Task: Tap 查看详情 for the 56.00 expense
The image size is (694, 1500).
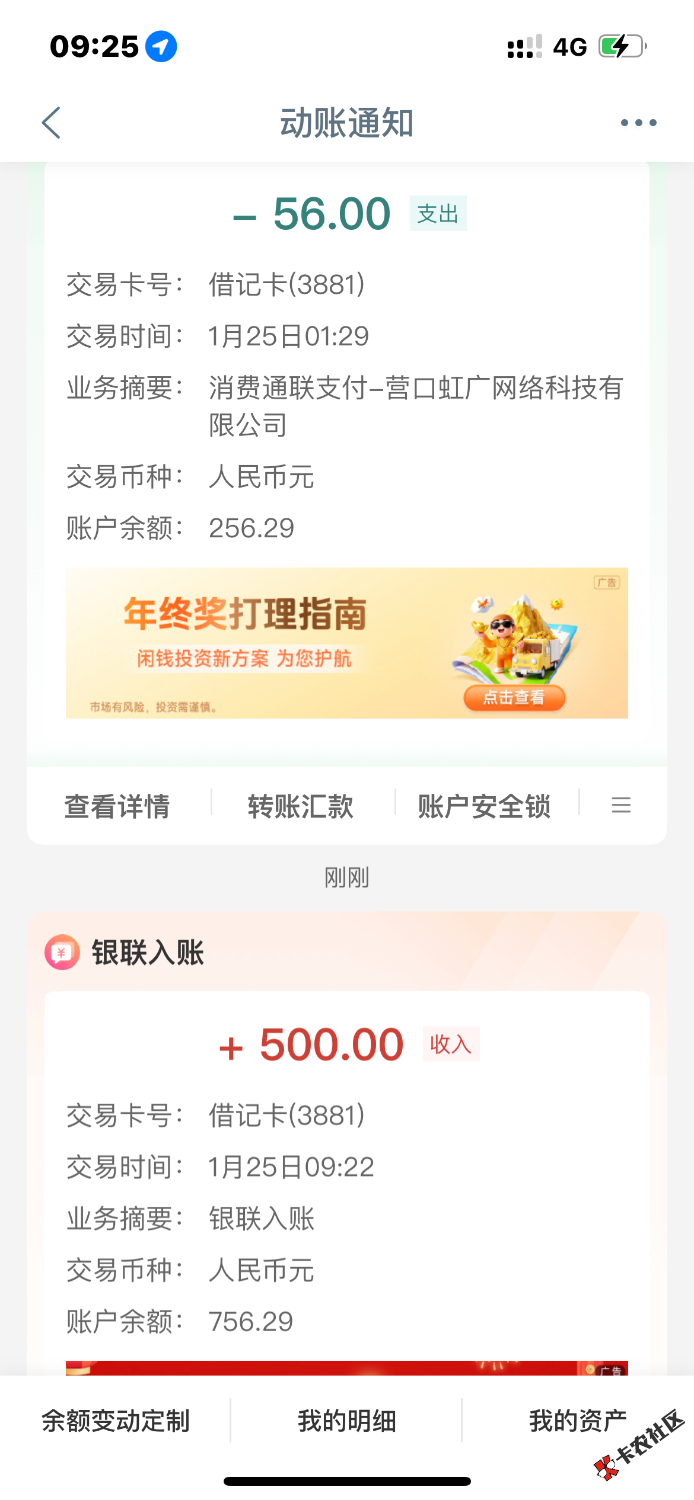Action: click(117, 806)
